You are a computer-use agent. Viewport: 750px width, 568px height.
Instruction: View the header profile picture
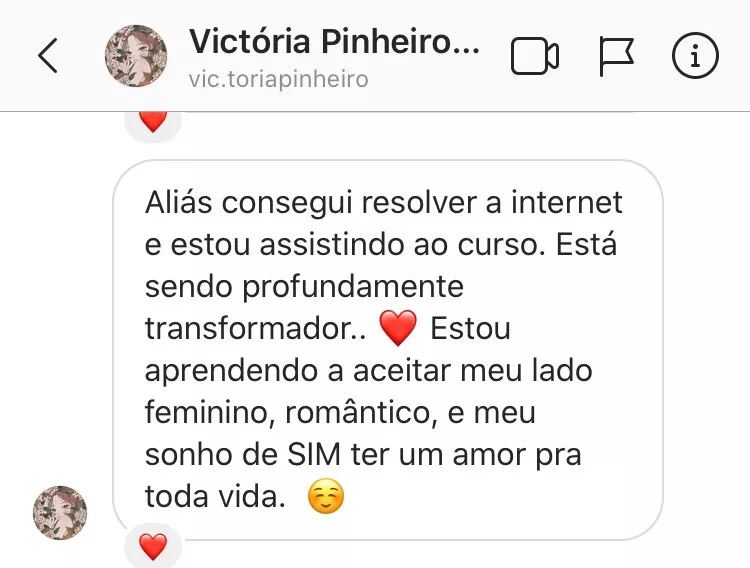pyautogui.click(x=136, y=56)
